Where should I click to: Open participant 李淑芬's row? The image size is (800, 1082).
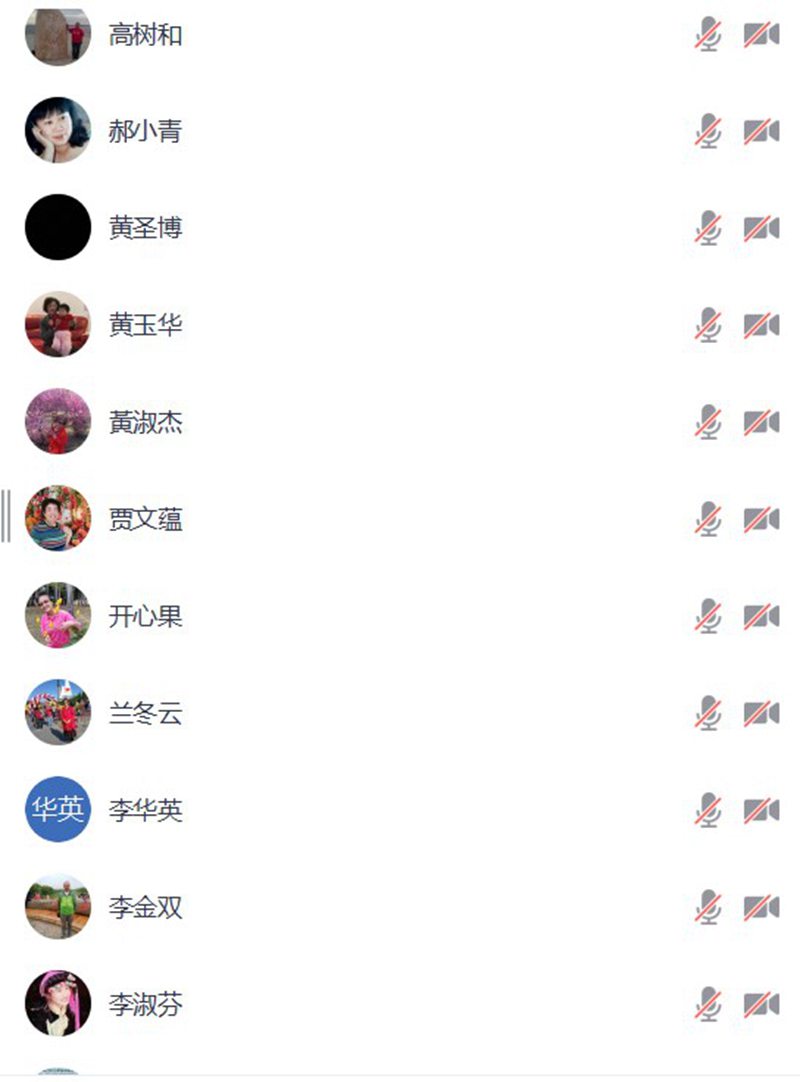145,1004
